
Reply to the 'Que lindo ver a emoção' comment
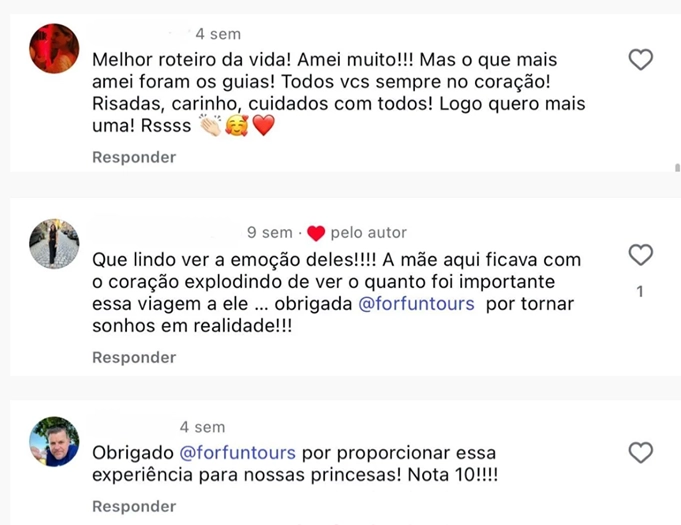[x=134, y=357]
